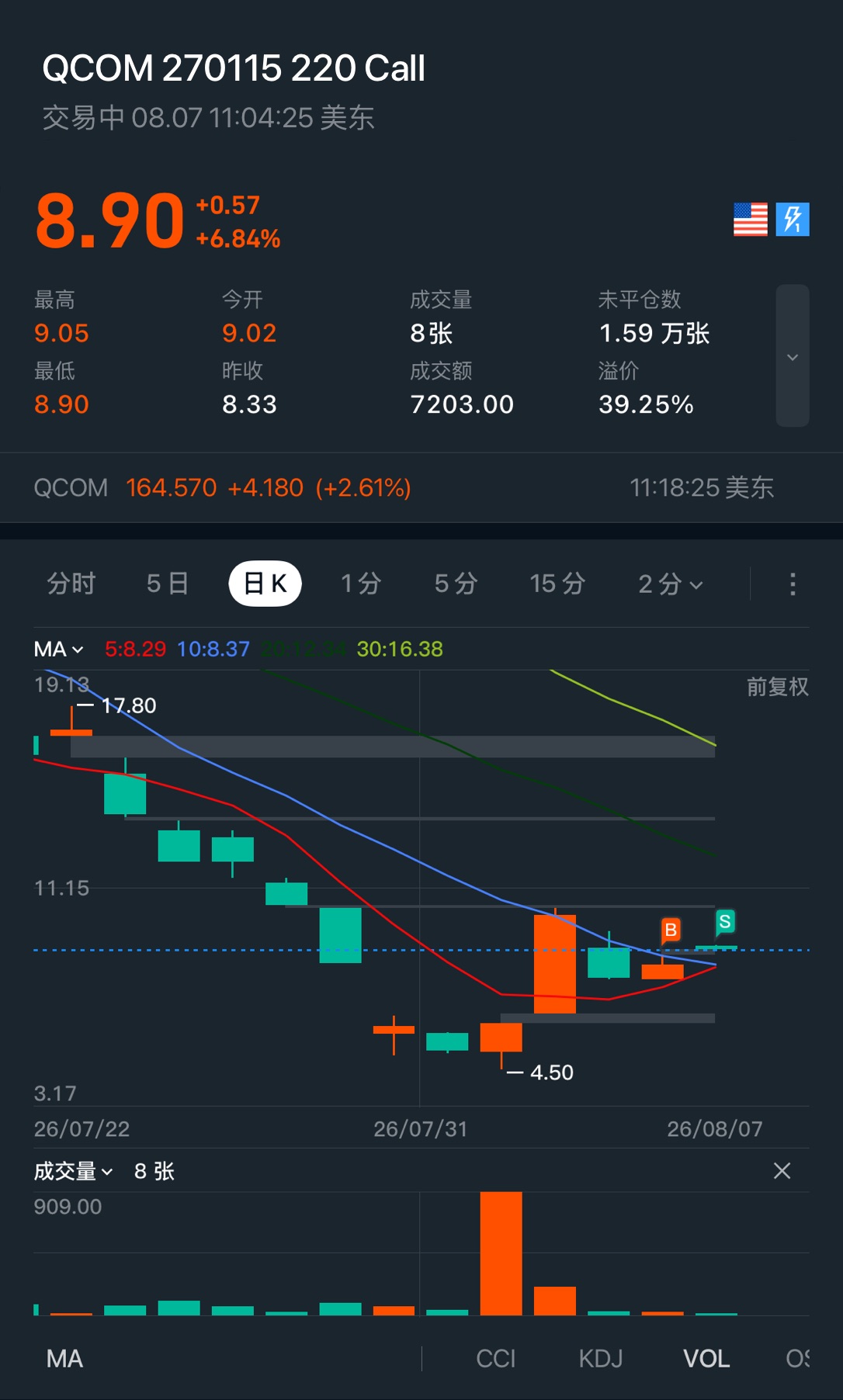Select the MA main indicator at bottom

tap(64, 1359)
